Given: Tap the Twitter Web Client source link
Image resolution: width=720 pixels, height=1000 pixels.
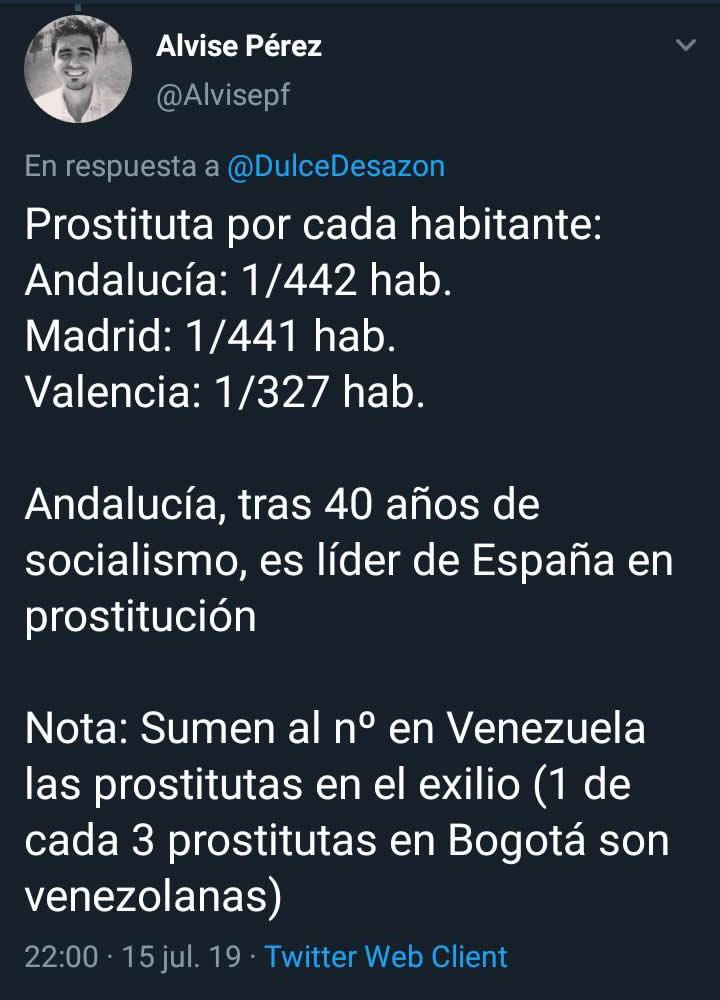Looking at the screenshot, I should coord(386,957).
